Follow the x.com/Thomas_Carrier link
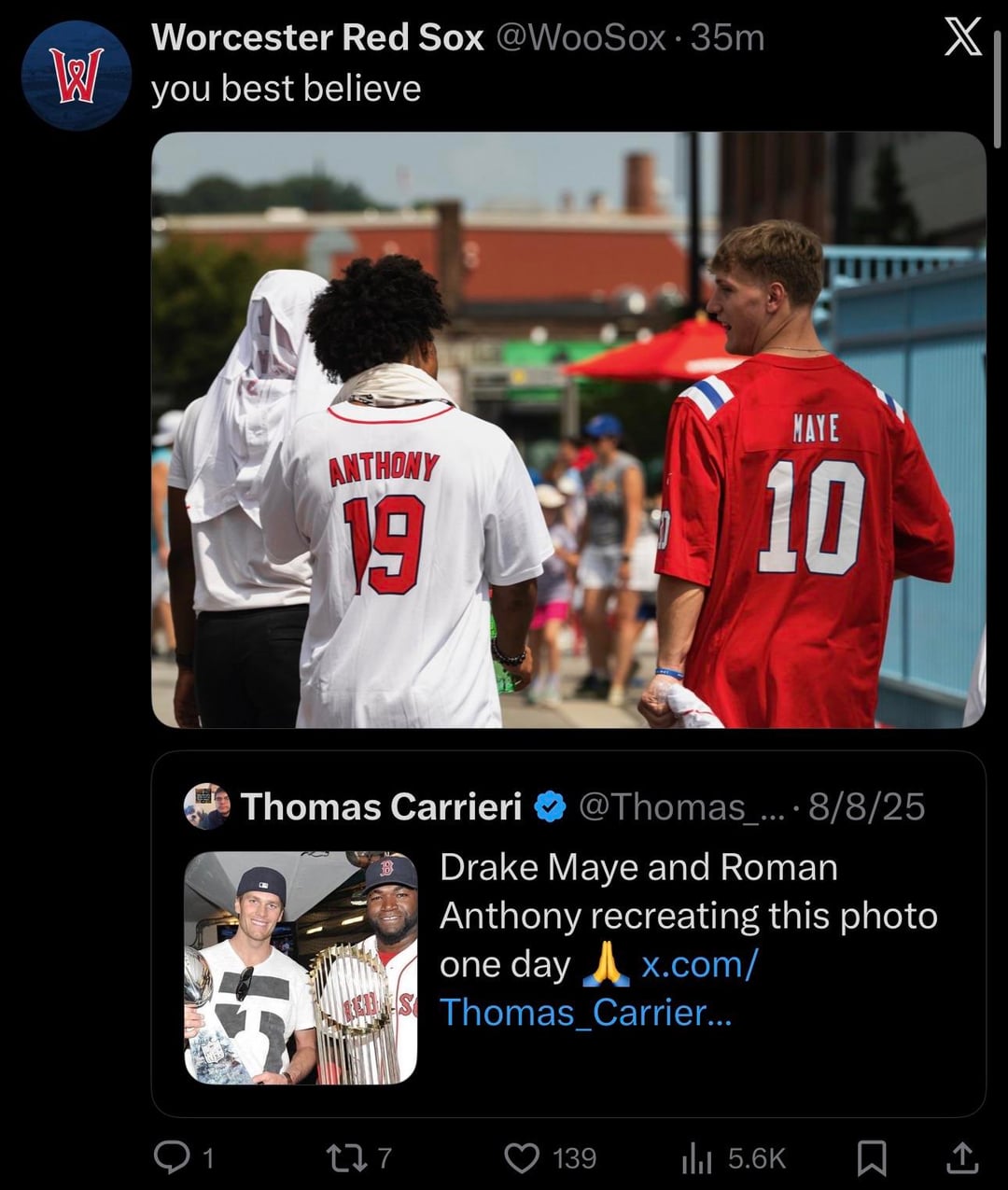The height and width of the screenshot is (1190, 1008). 597,989
